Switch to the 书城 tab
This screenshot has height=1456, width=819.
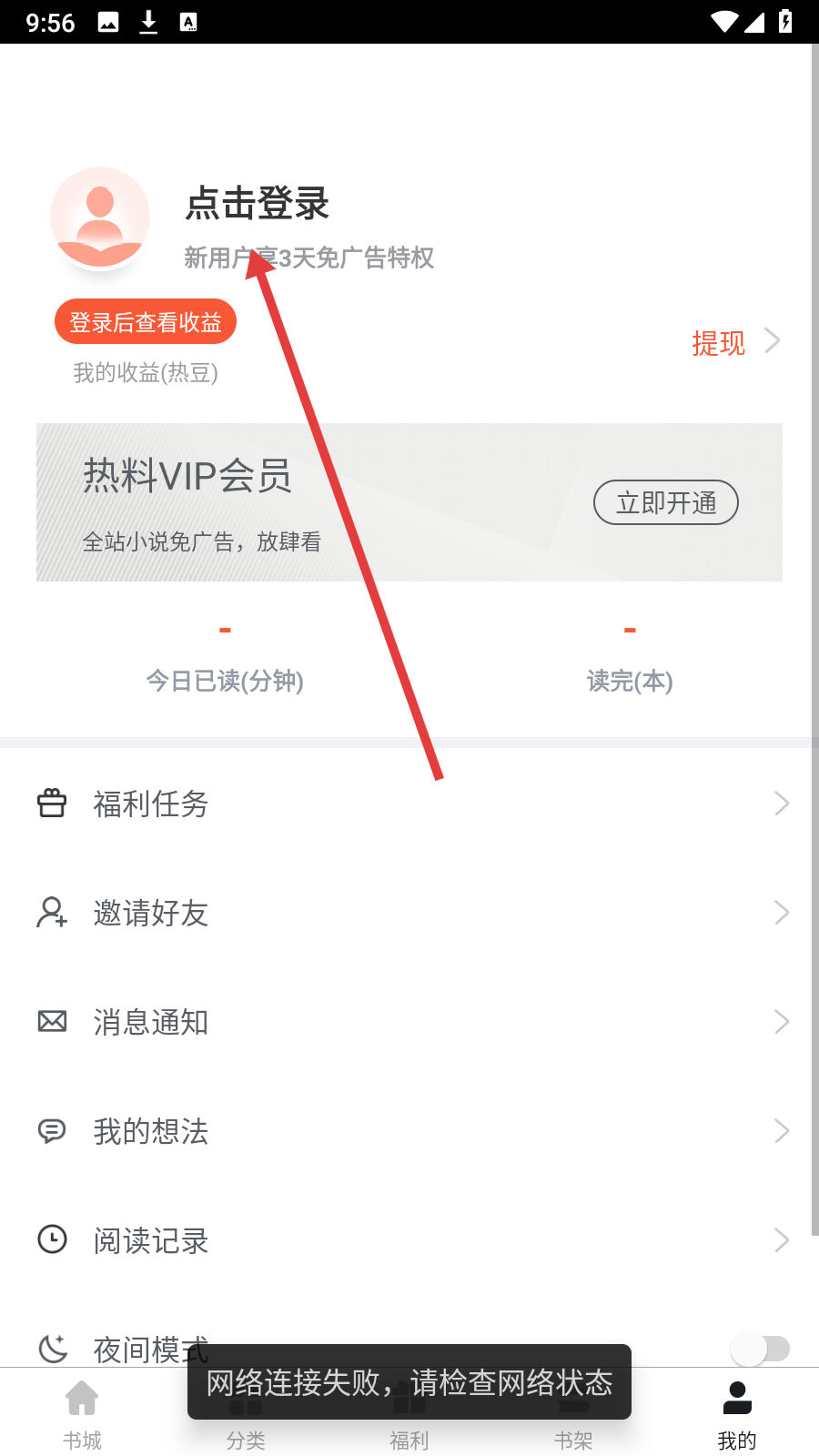click(82, 1413)
